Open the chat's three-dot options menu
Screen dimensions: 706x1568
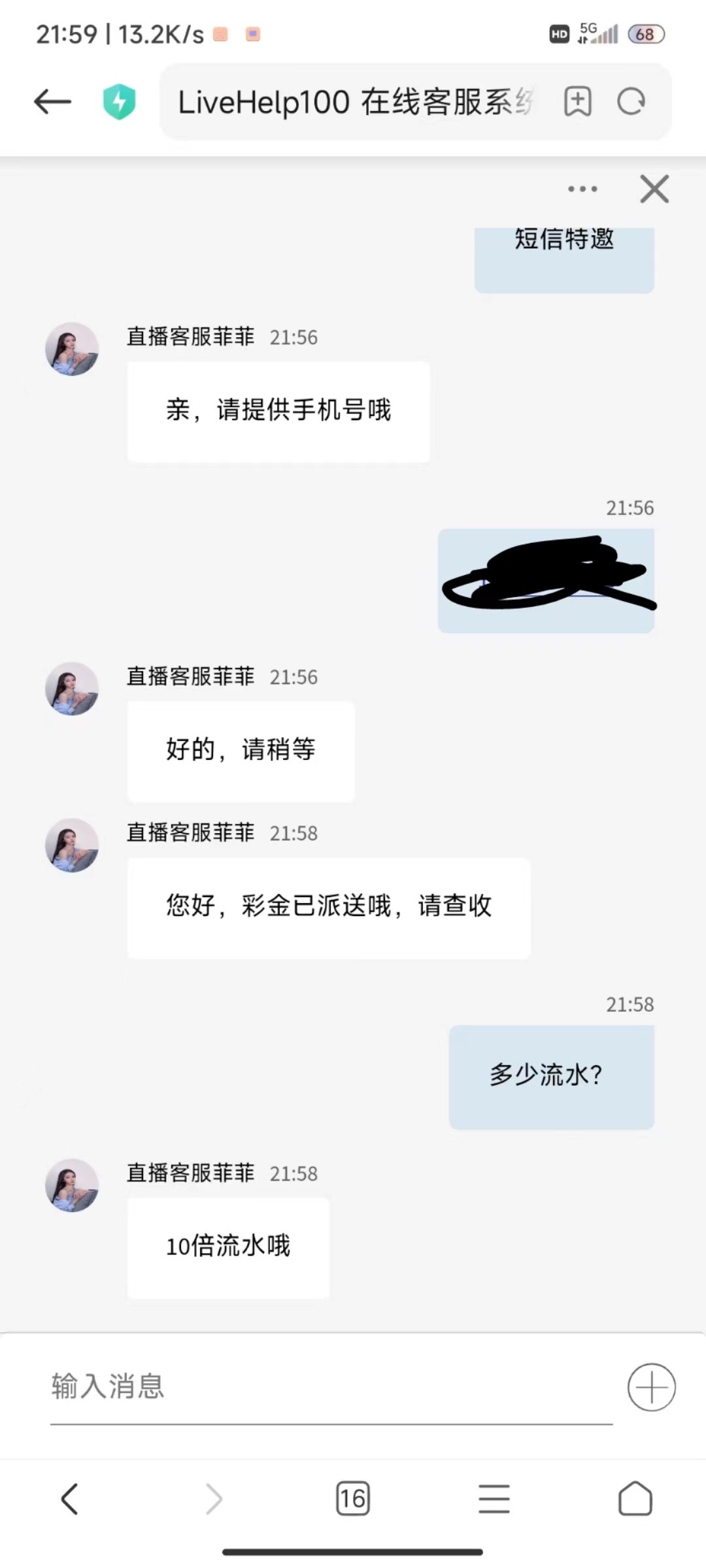point(582,189)
